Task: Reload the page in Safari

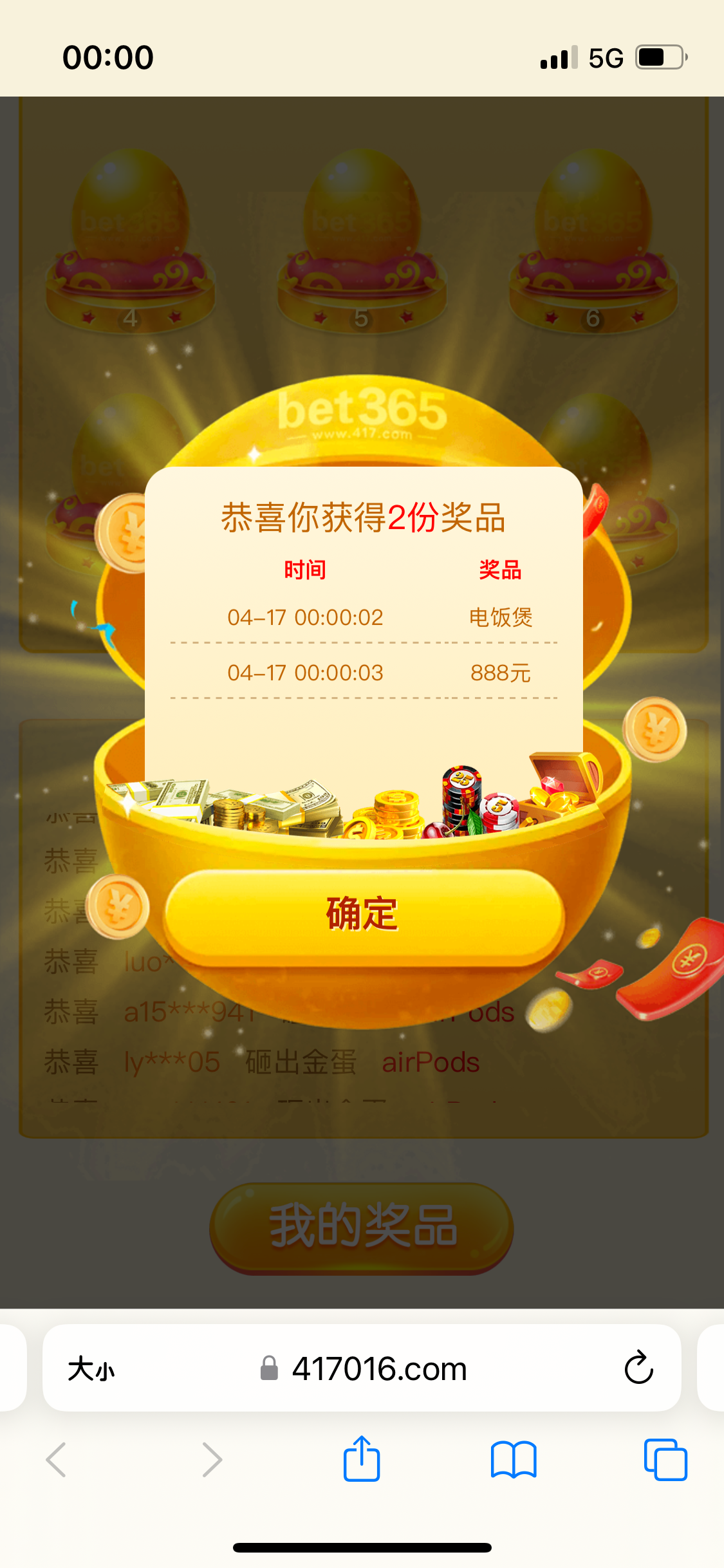Action: (638, 1368)
